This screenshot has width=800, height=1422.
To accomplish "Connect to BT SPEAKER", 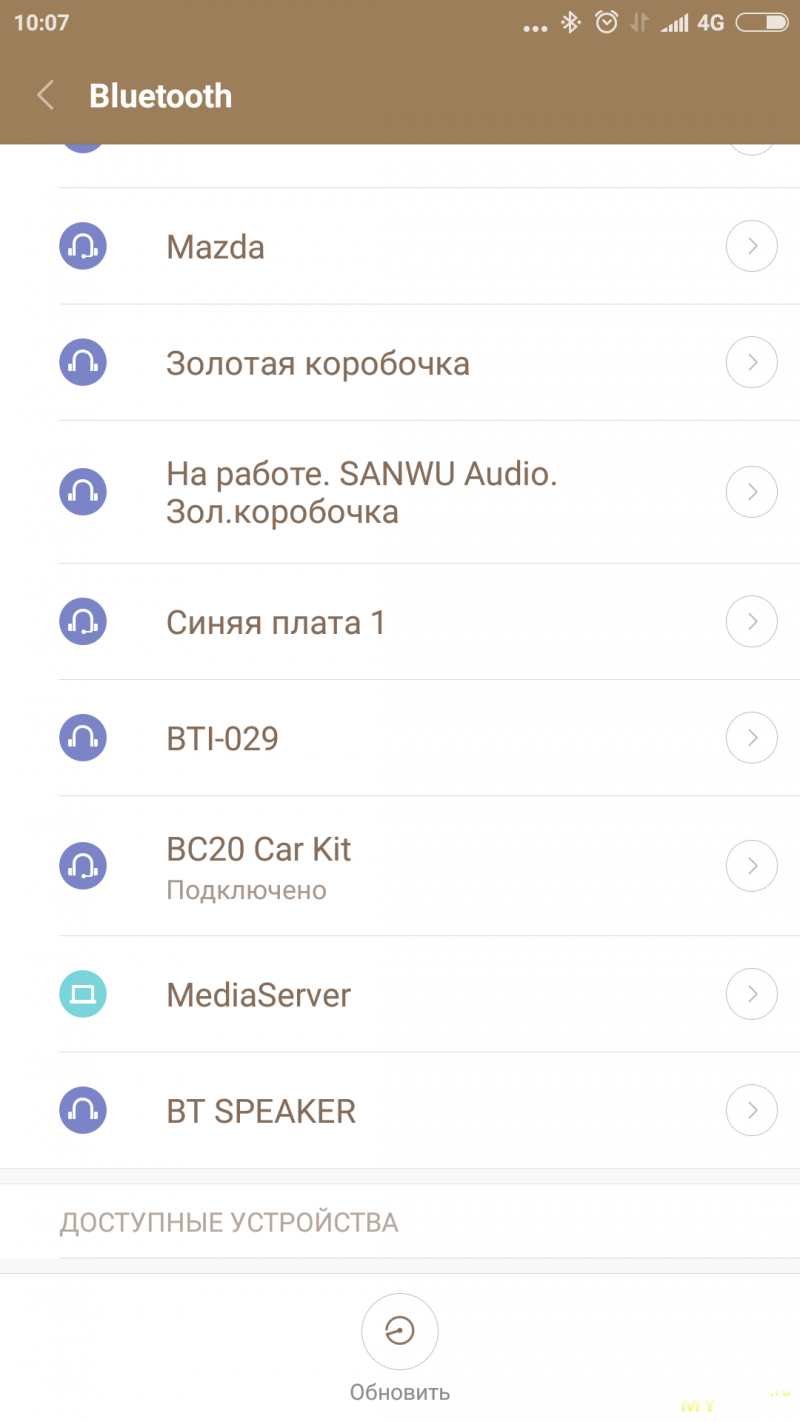I will (400, 1110).
